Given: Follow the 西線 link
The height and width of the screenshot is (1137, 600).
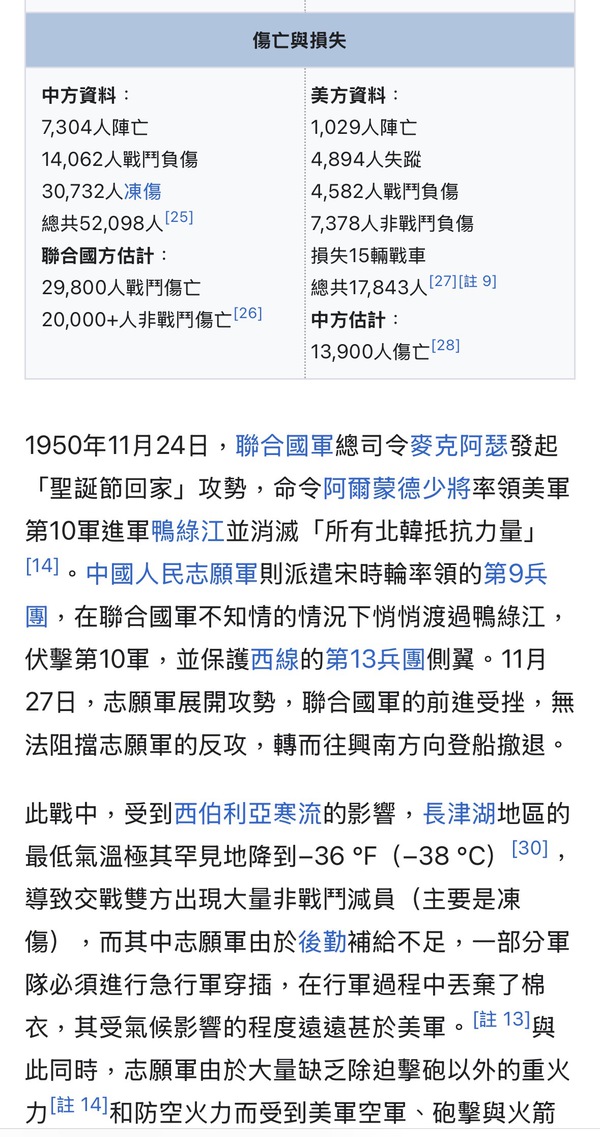Looking at the screenshot, I should click(274, 660).
